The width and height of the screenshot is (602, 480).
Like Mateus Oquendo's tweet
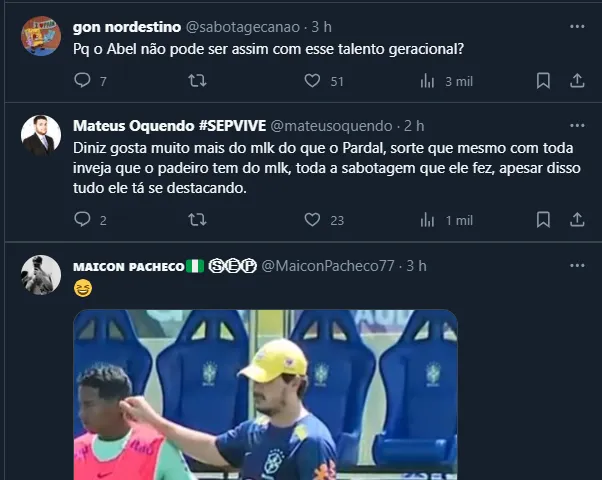pos(312,220)
